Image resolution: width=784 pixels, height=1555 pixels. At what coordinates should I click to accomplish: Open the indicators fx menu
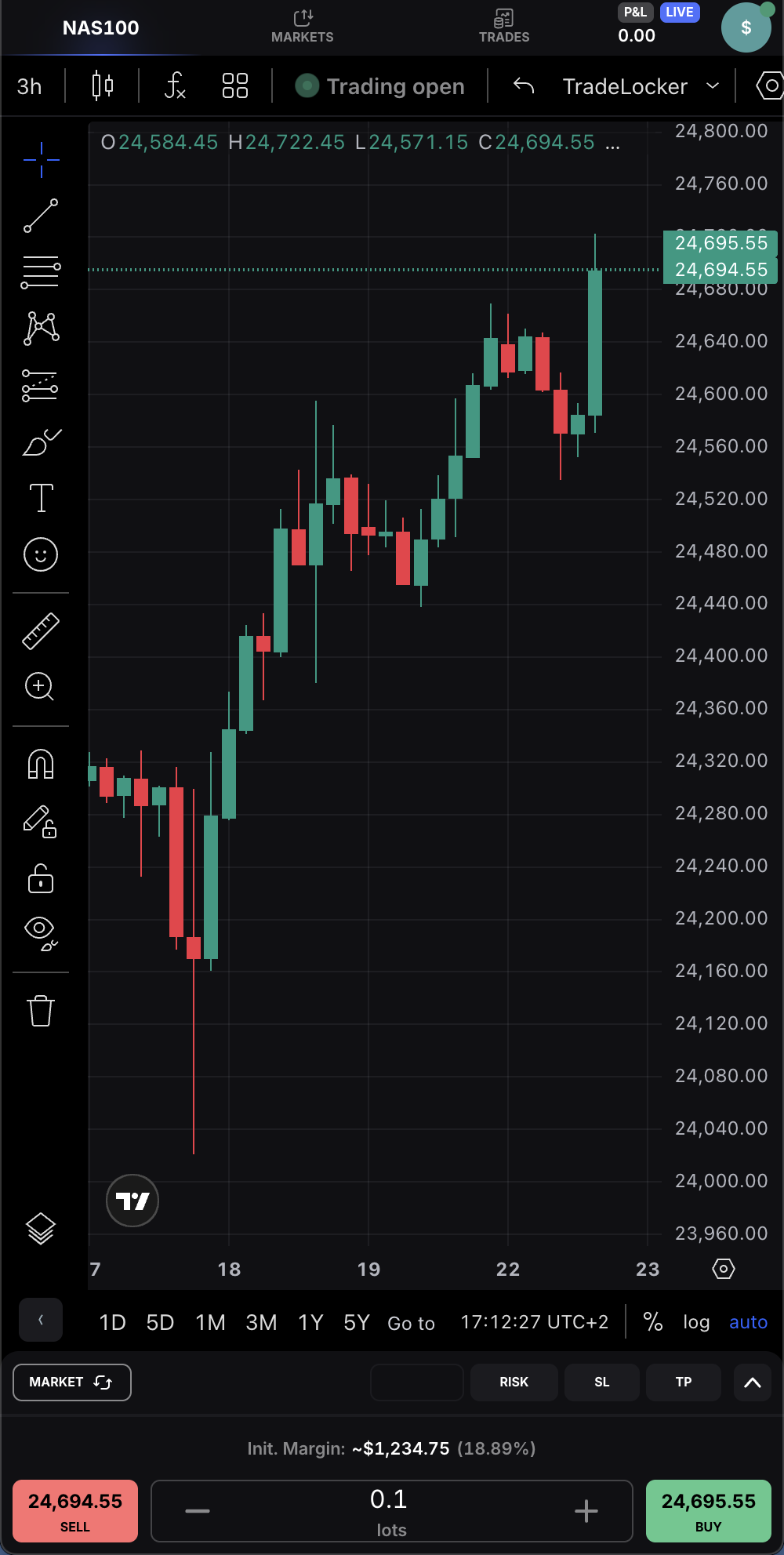pos(175,85)
